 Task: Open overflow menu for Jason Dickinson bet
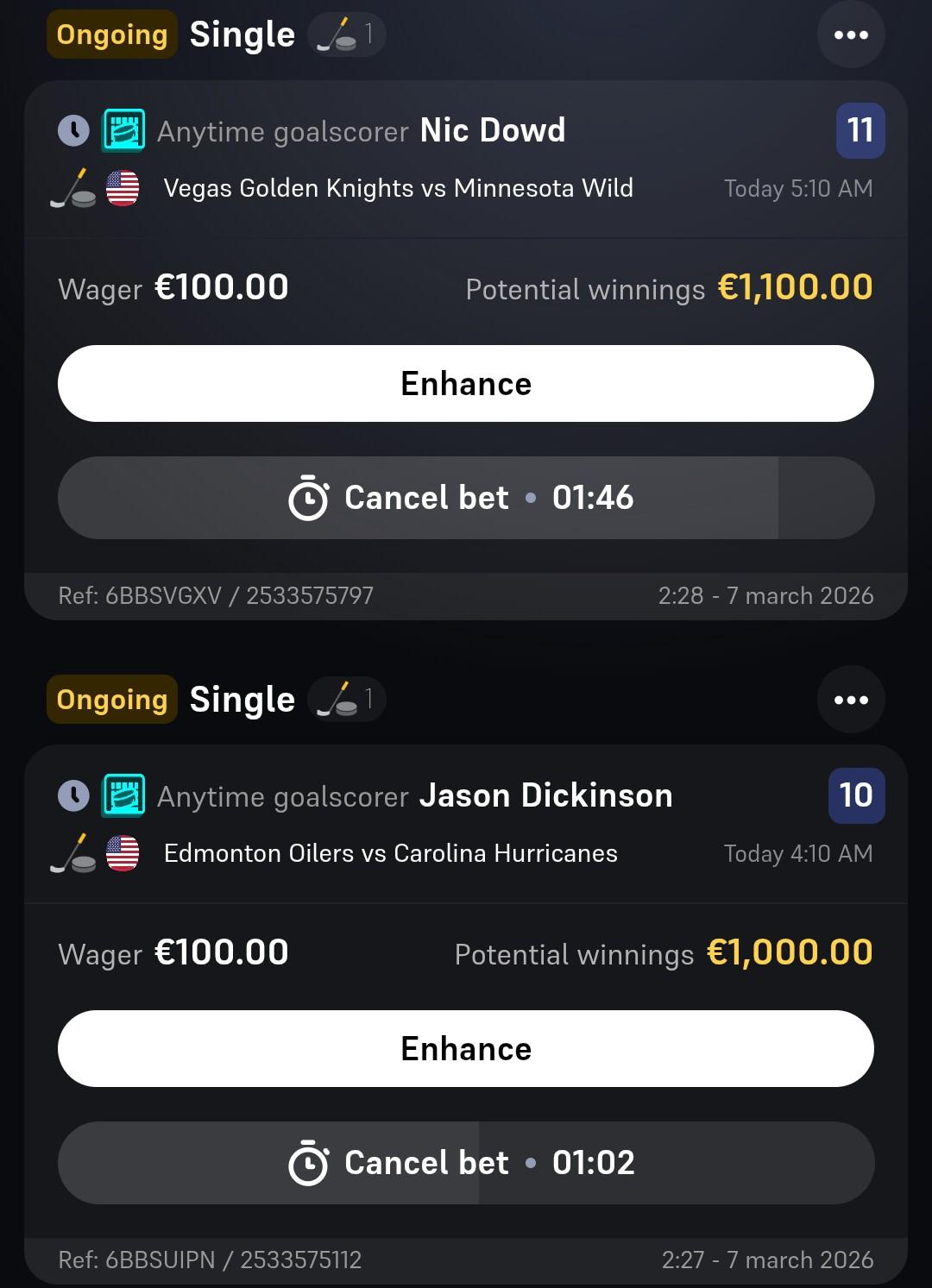pos(850,700)
